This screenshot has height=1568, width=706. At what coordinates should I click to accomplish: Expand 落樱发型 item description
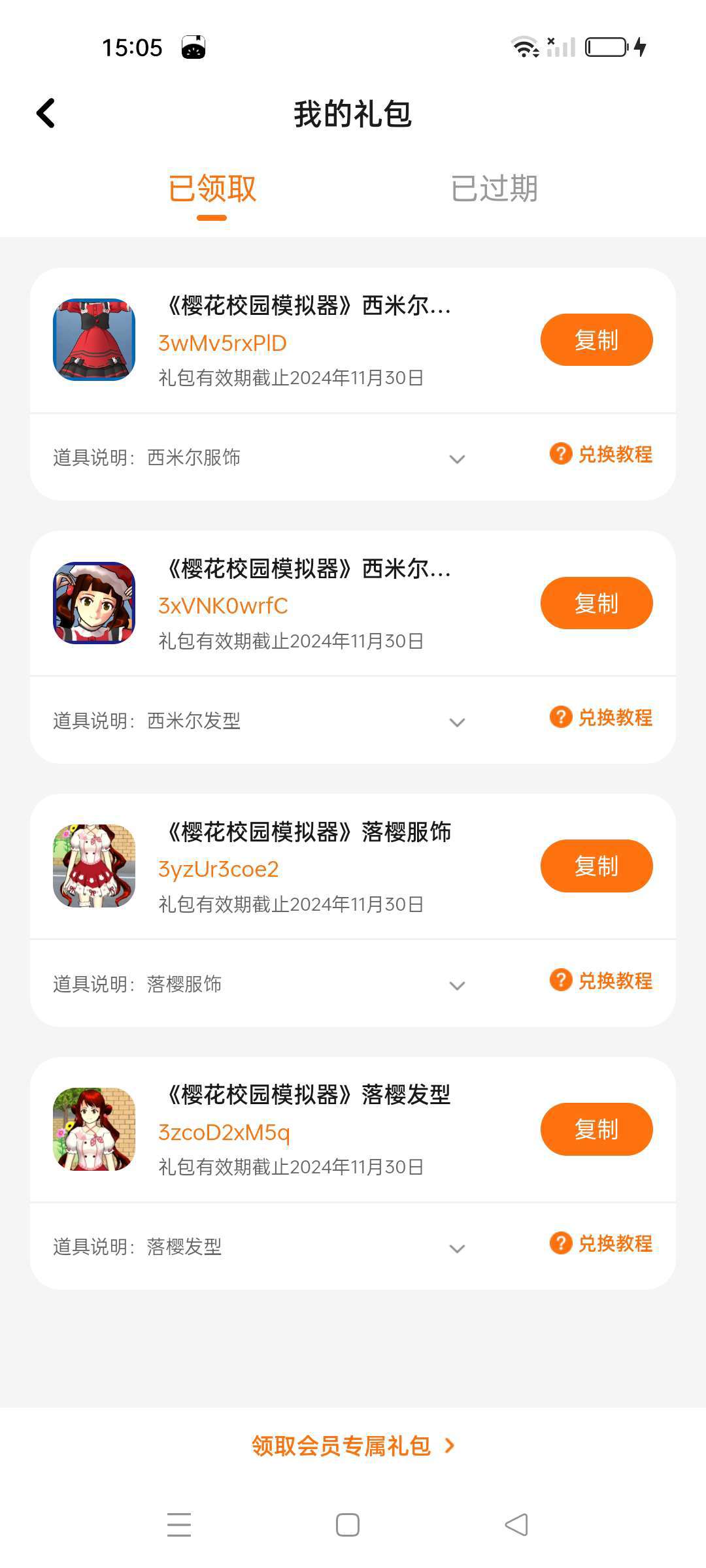[457, 1248]
